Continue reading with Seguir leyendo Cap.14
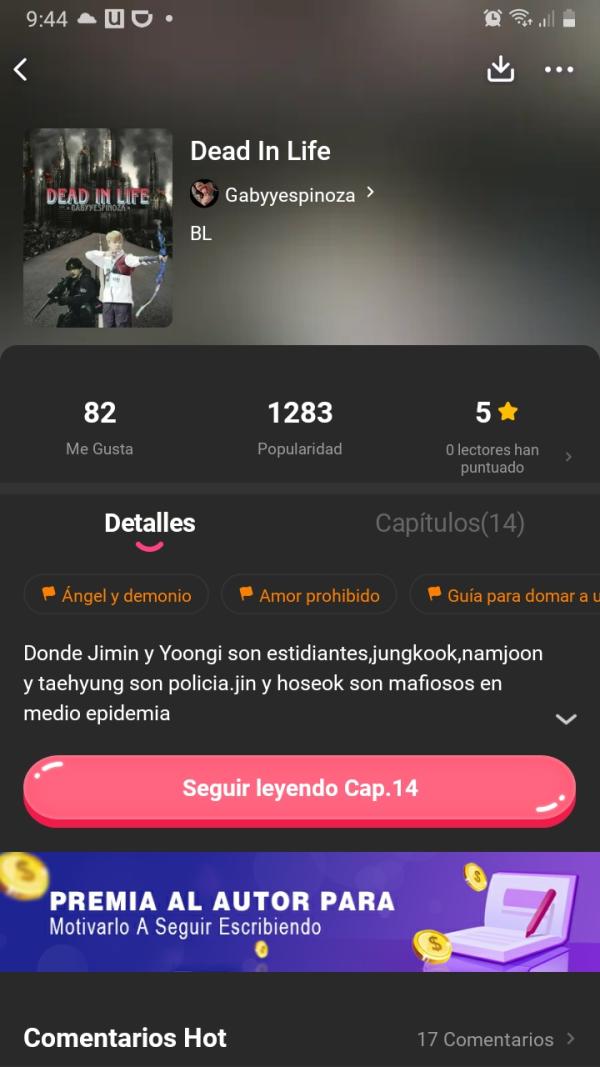The image size is (600, 1067). coord(299,789)
